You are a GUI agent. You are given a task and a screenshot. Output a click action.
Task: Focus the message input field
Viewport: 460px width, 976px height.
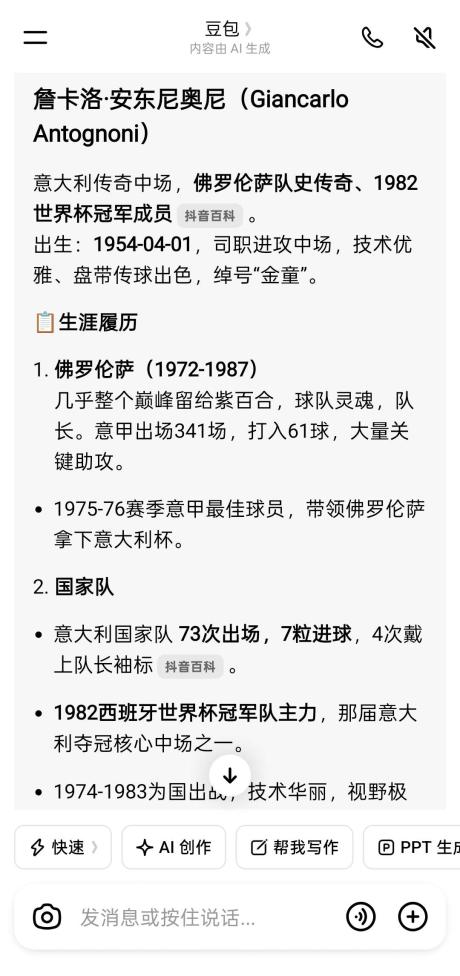coord(205,917)
